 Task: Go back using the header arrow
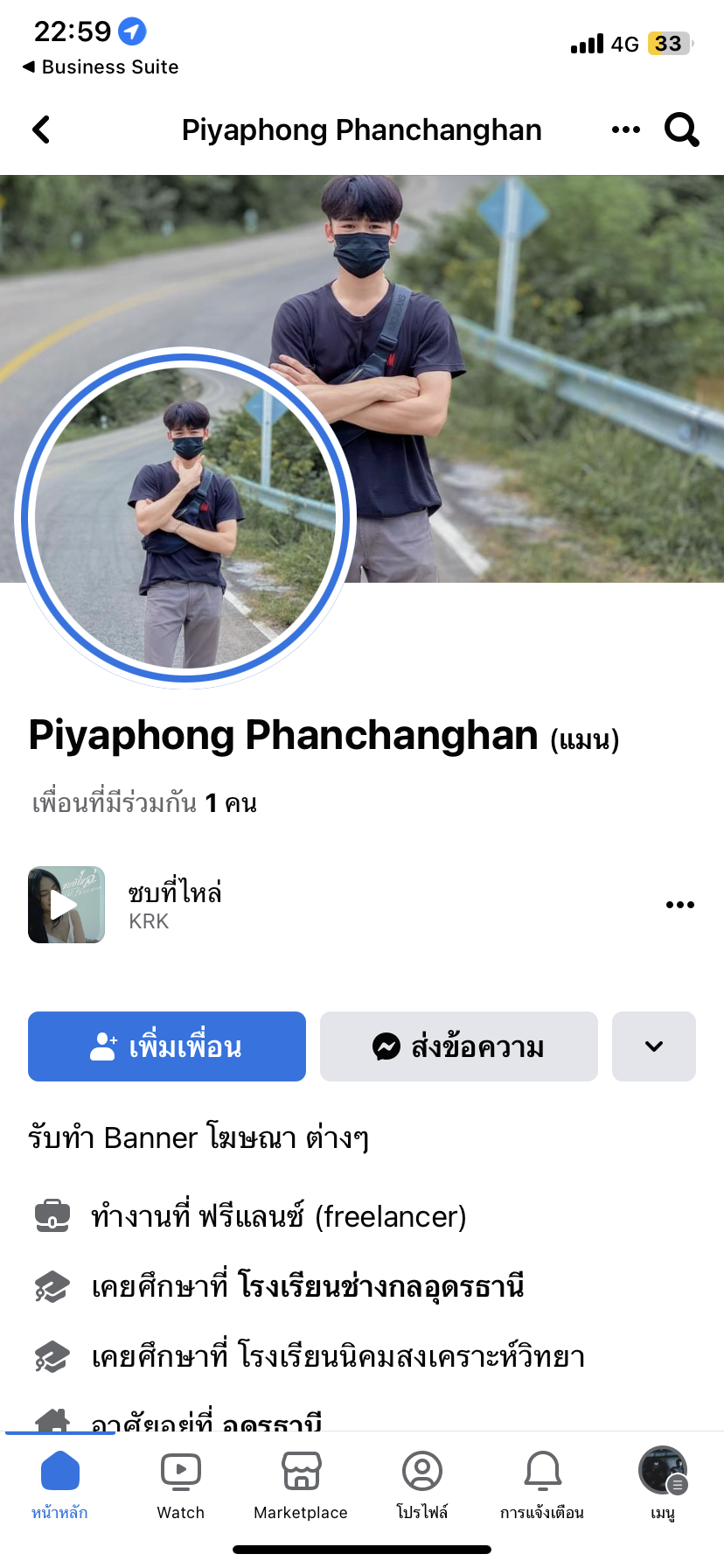(41, 129)
